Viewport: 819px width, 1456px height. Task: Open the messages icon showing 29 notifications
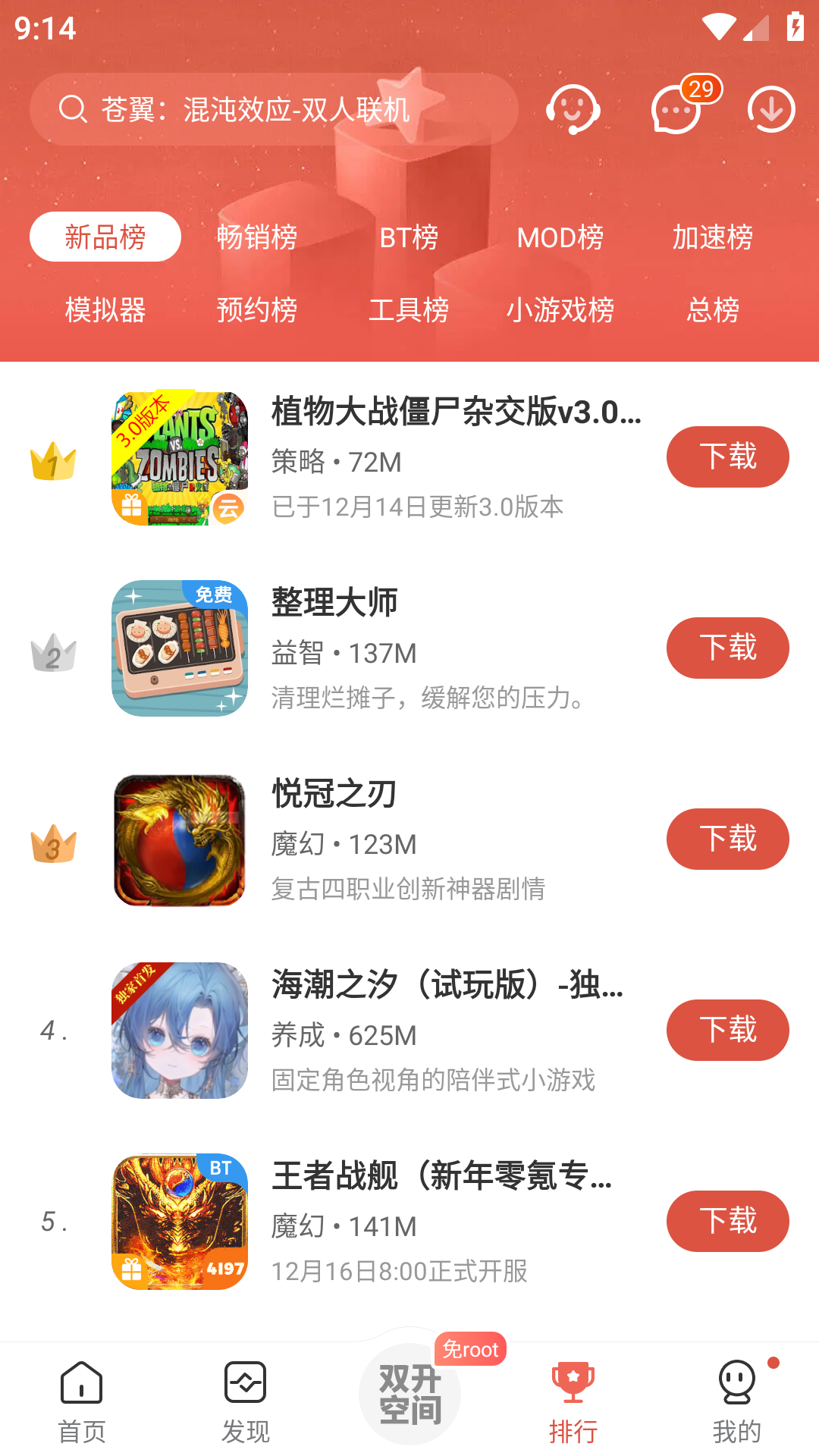[675, 111]
